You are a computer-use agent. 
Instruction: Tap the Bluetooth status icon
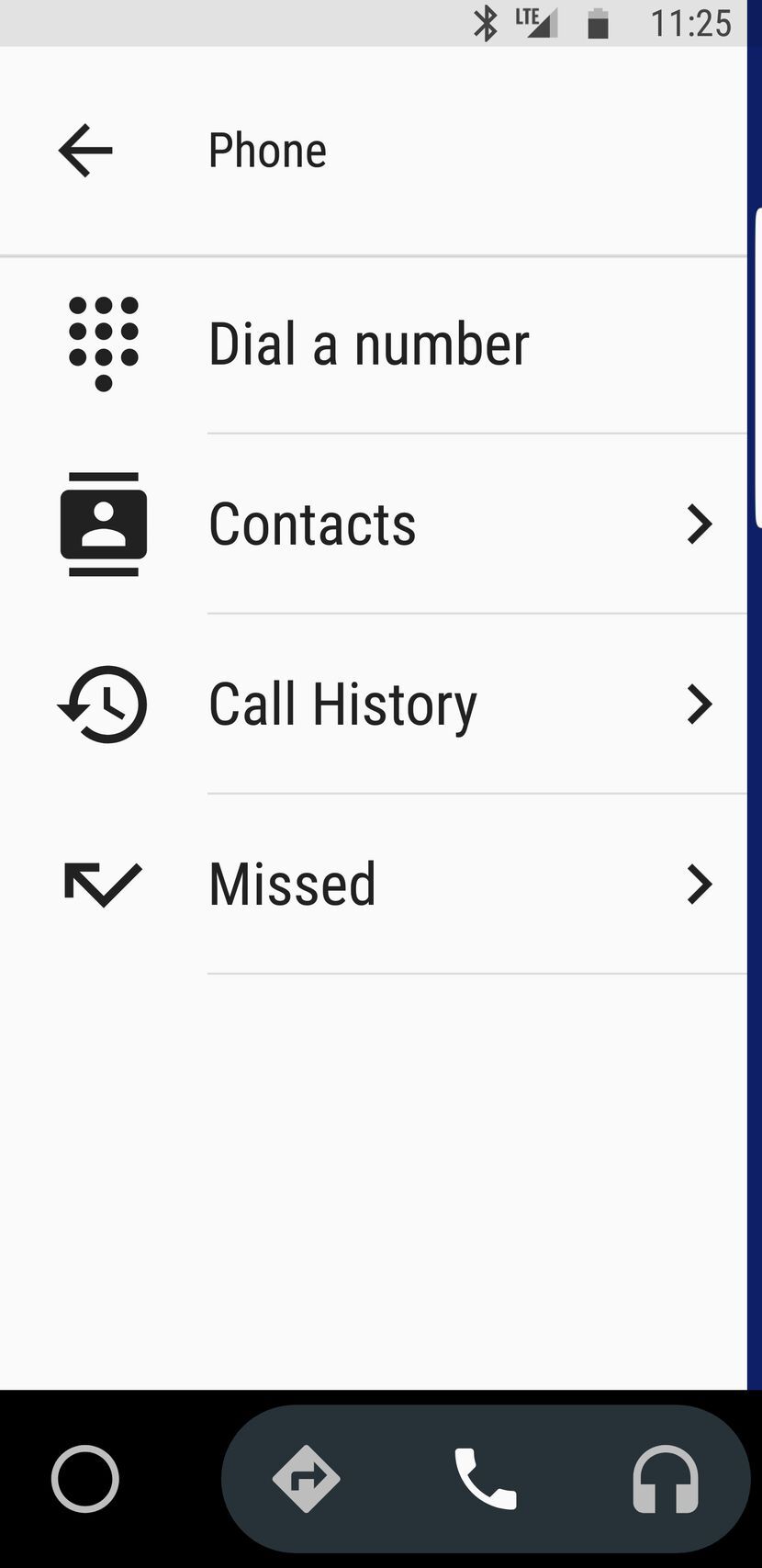(487, 24)
